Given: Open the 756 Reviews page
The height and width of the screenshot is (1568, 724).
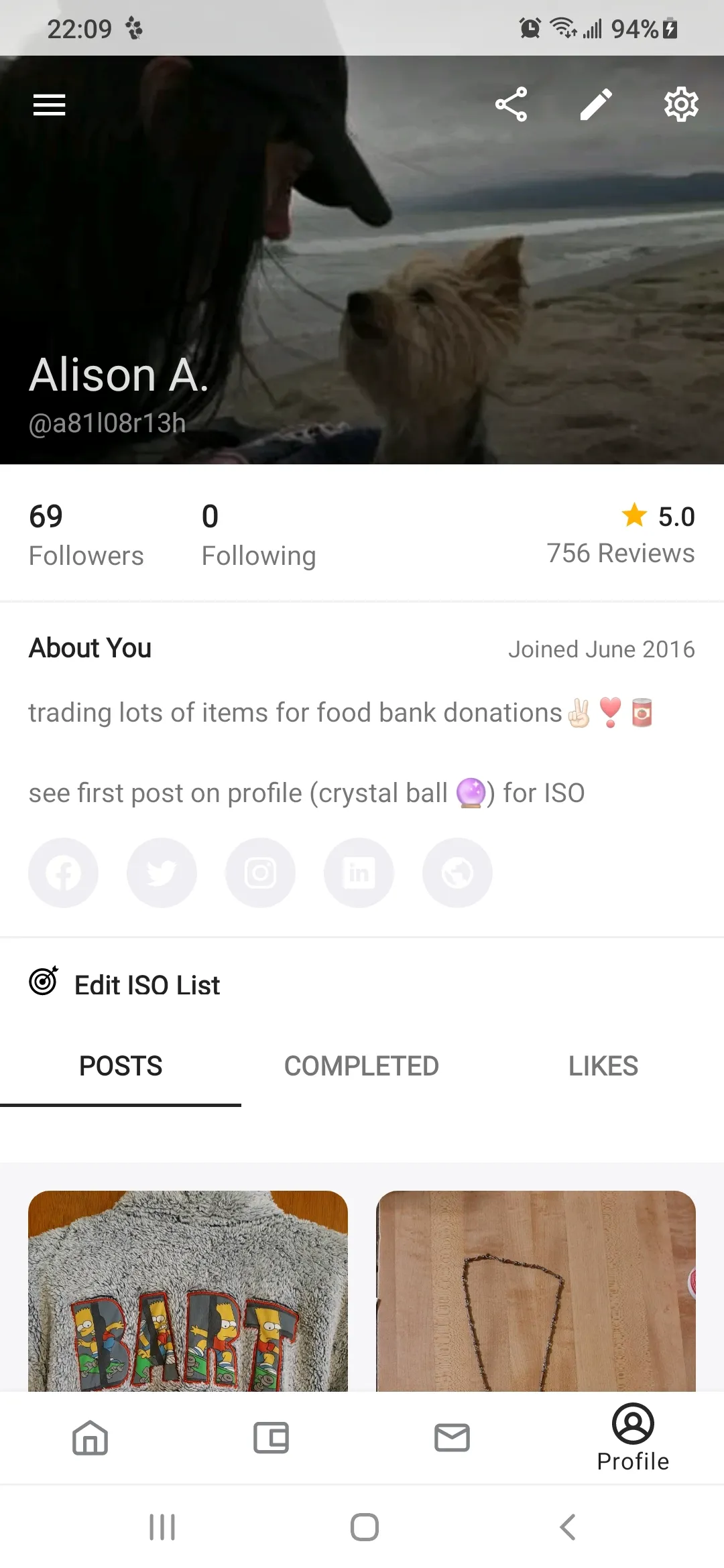Looking at the screenshot, I should pos(620,535).
